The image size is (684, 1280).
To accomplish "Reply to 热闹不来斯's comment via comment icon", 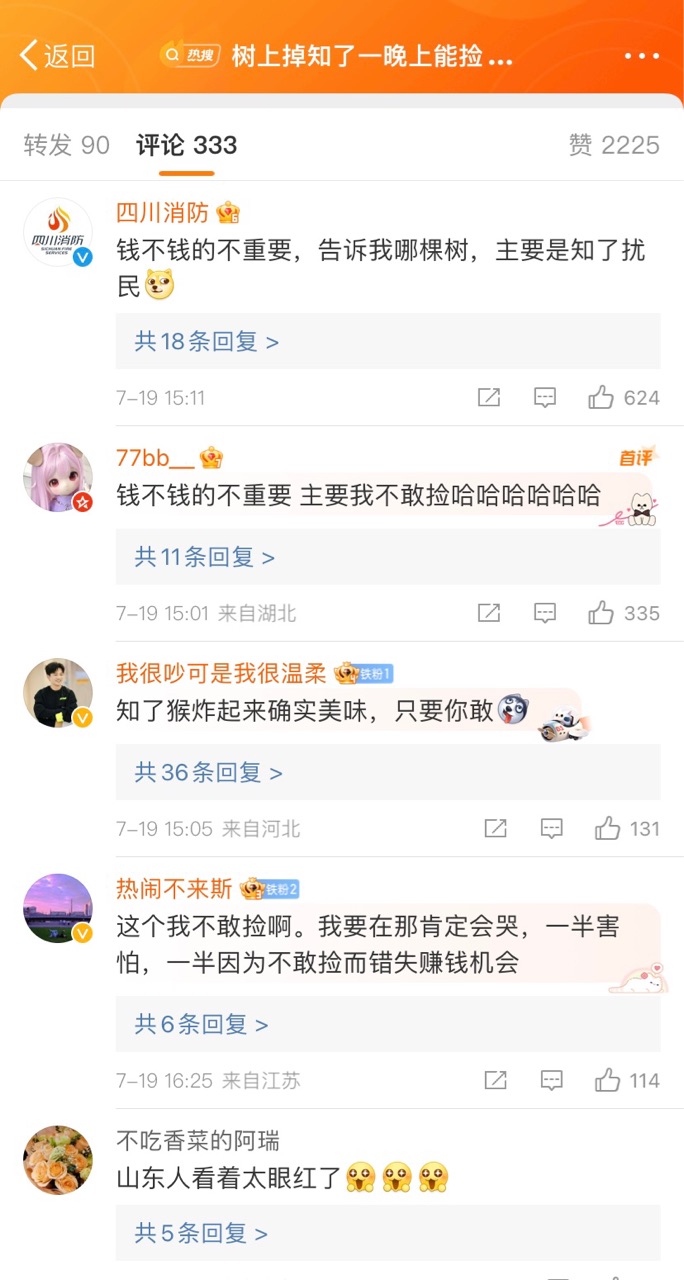I will click(x=551, y=1080).
